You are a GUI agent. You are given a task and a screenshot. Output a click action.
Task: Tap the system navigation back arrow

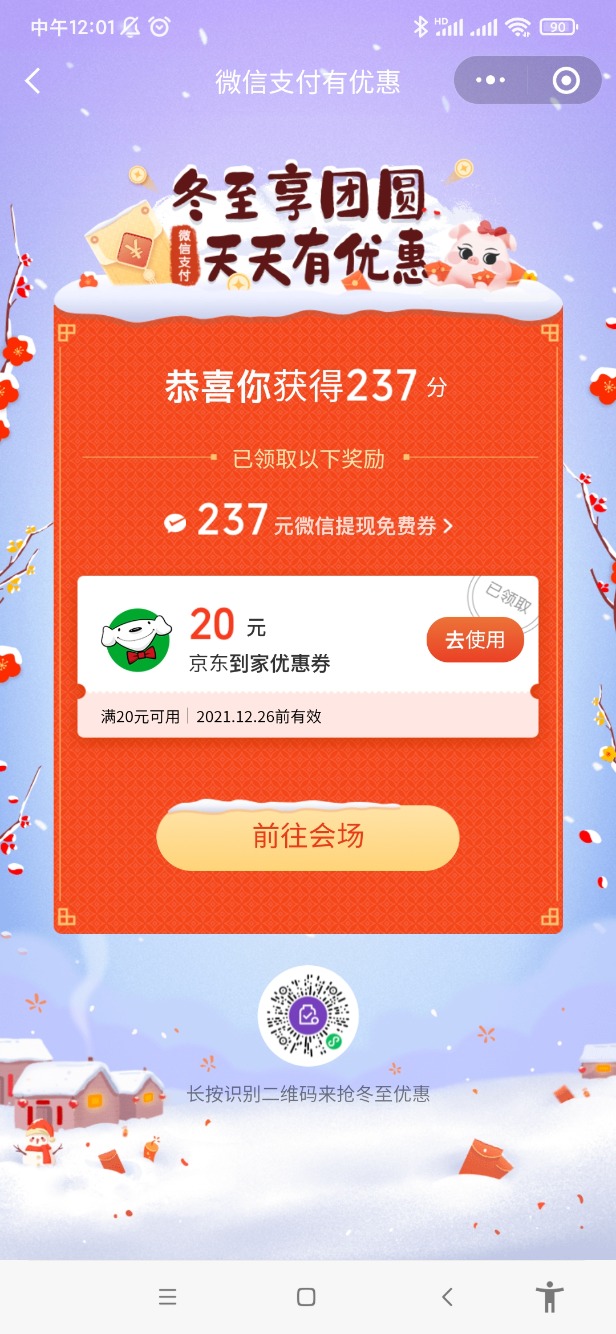tap(447, 1297)
